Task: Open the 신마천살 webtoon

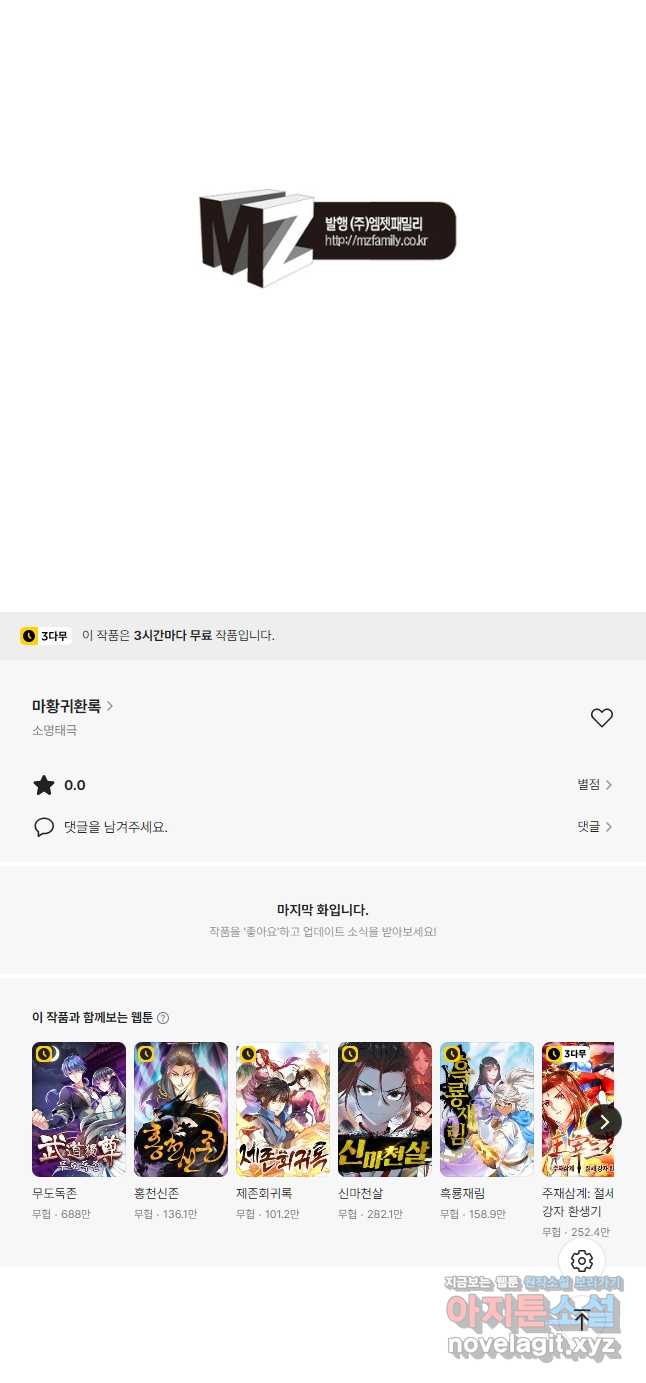Action: [385, 1110]
